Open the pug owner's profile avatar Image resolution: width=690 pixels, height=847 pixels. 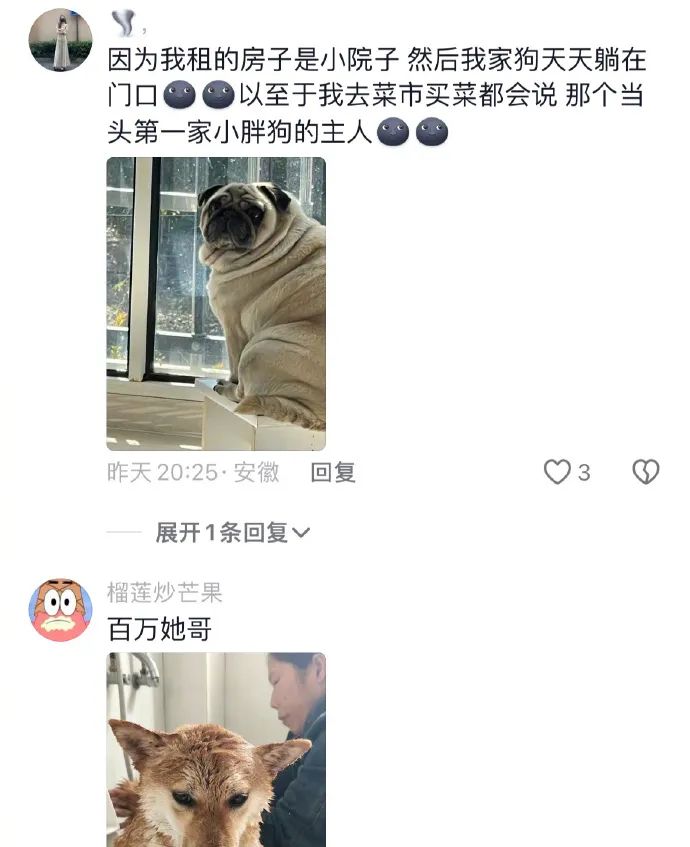pyautogui.click(x=60, y=40)
